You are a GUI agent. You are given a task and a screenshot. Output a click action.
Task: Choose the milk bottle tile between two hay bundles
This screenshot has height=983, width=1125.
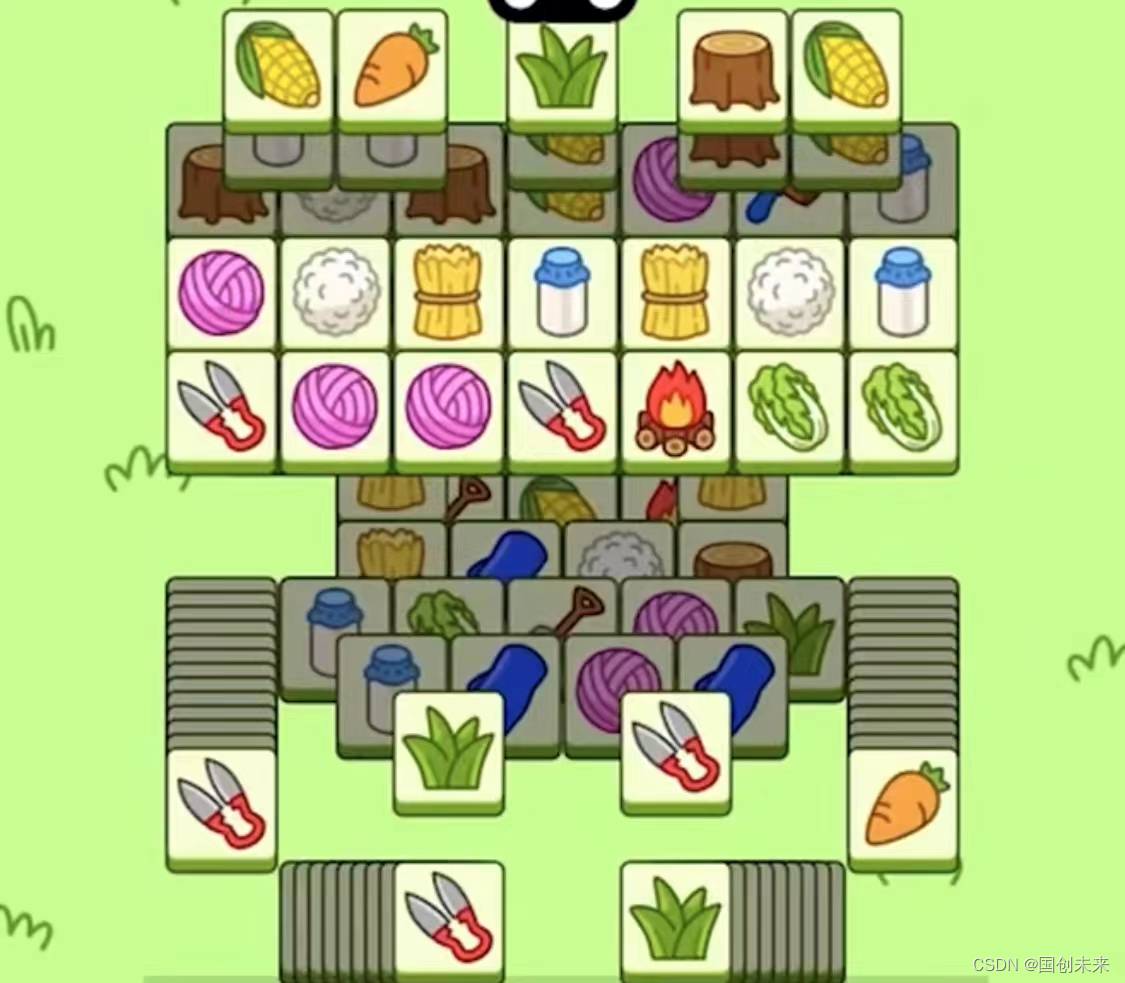tap(562, 292)
